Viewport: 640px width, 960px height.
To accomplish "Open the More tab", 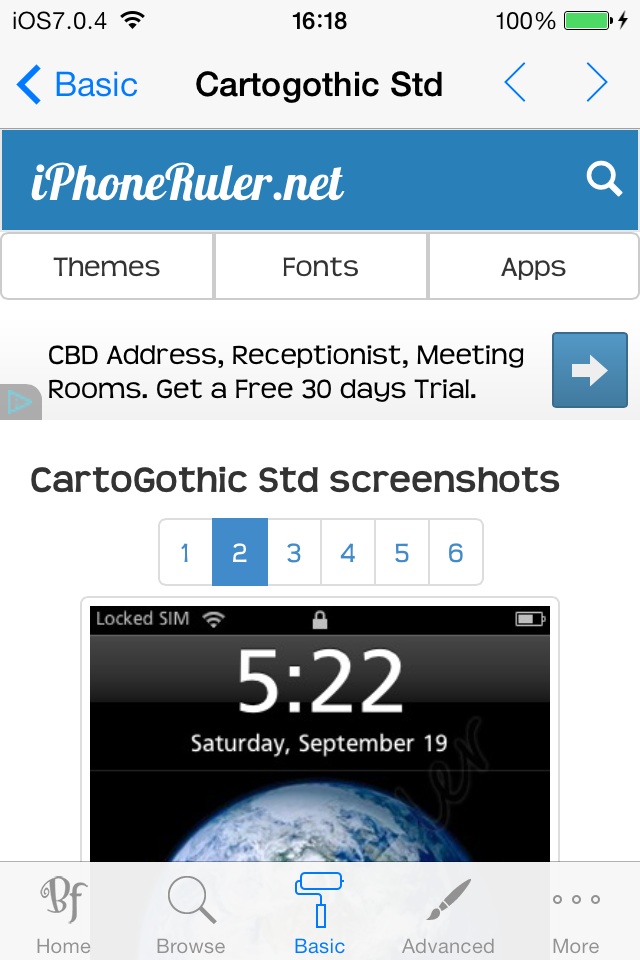I will coord(576,913).
